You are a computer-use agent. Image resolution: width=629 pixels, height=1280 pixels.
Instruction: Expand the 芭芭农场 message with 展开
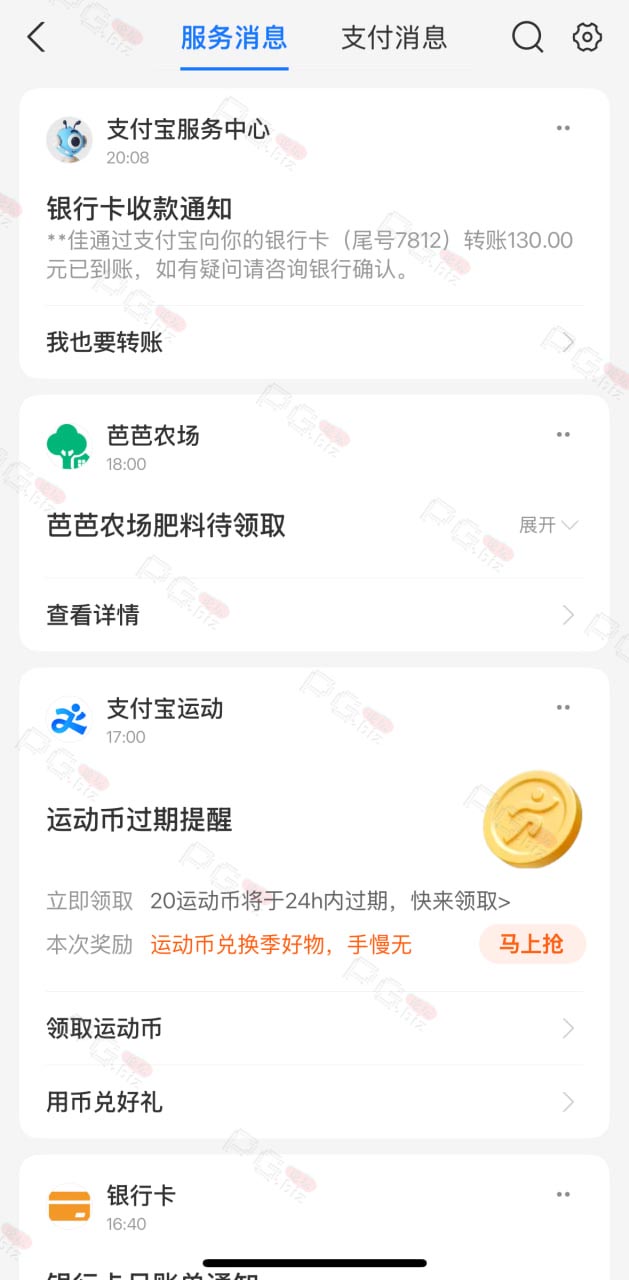coord(548,525)
